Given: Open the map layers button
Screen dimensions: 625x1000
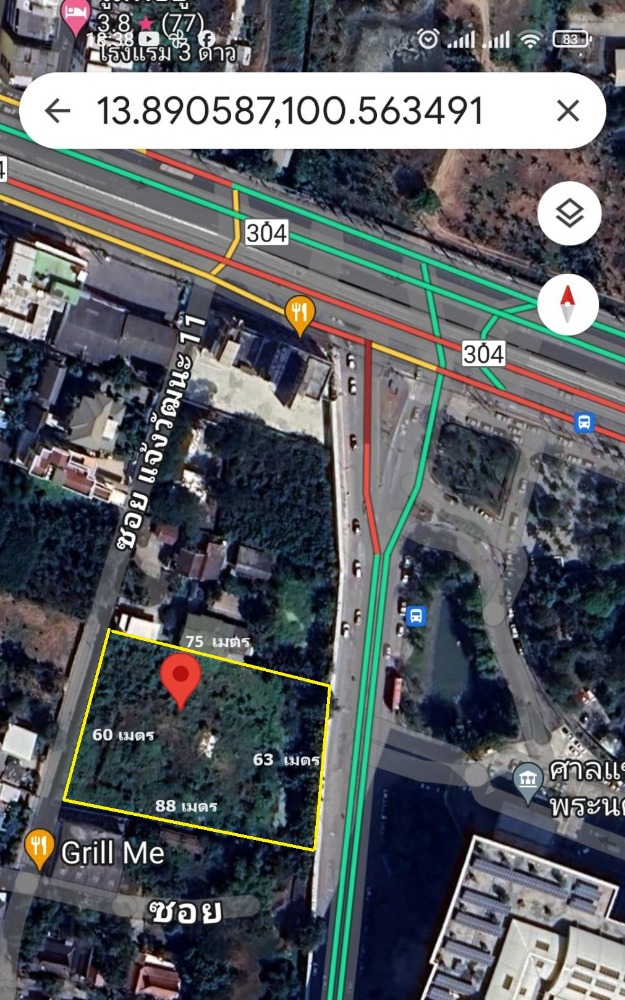Looking at the screenshot, I should click(569, 214).
